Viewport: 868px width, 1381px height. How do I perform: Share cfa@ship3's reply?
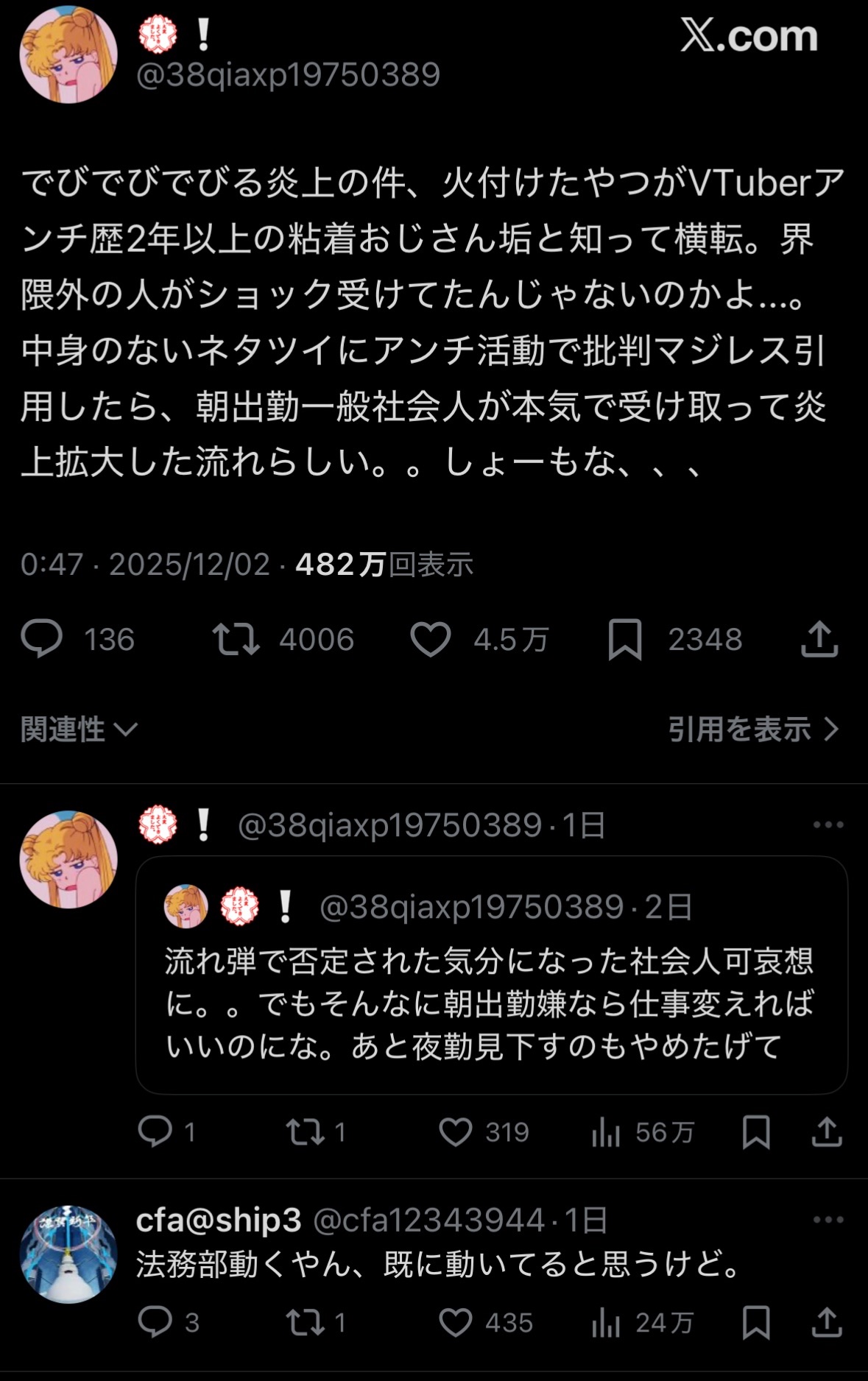pos(827,1323)
